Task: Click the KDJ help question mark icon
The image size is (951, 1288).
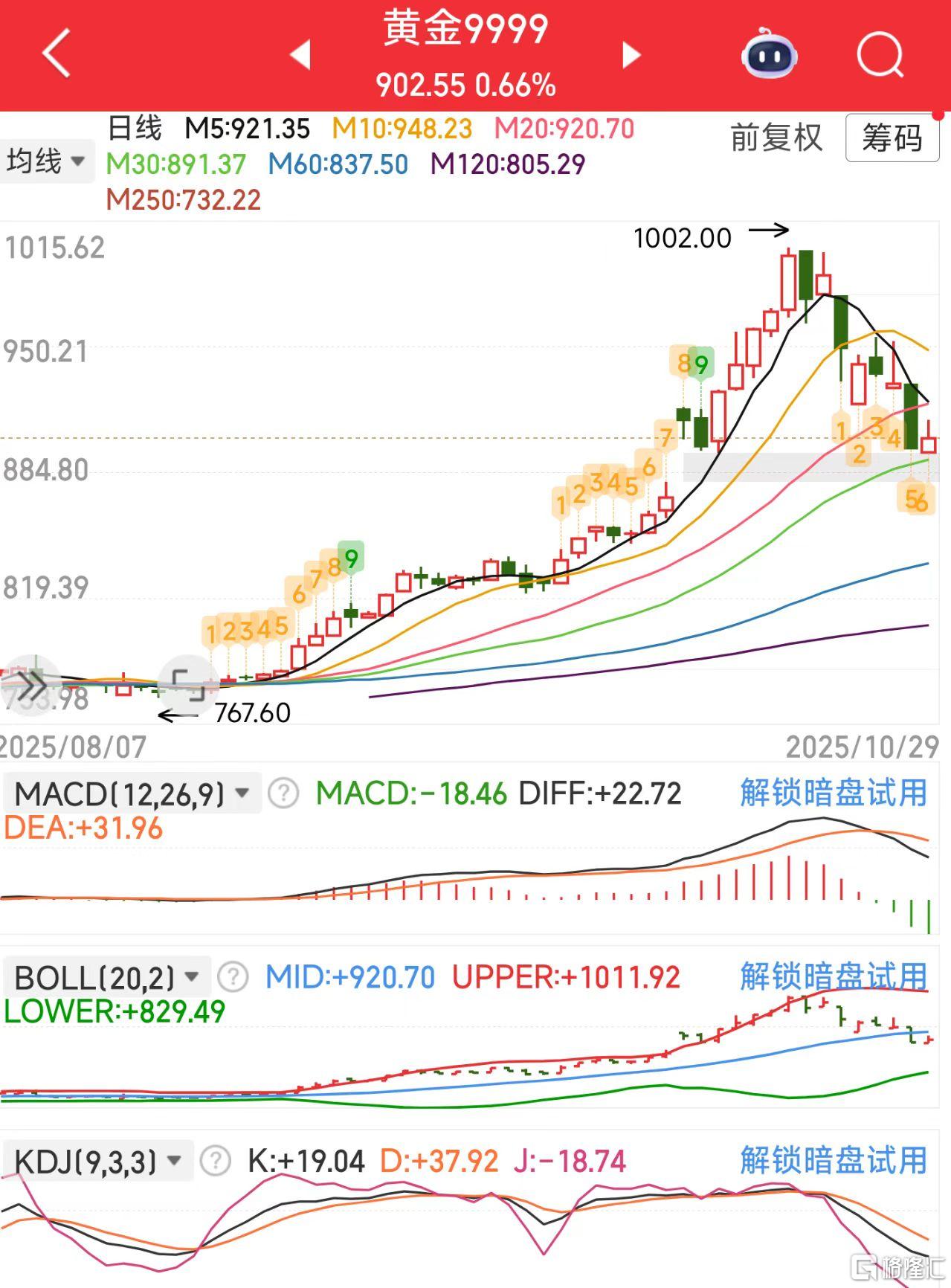Action: tap(213, 1159)
